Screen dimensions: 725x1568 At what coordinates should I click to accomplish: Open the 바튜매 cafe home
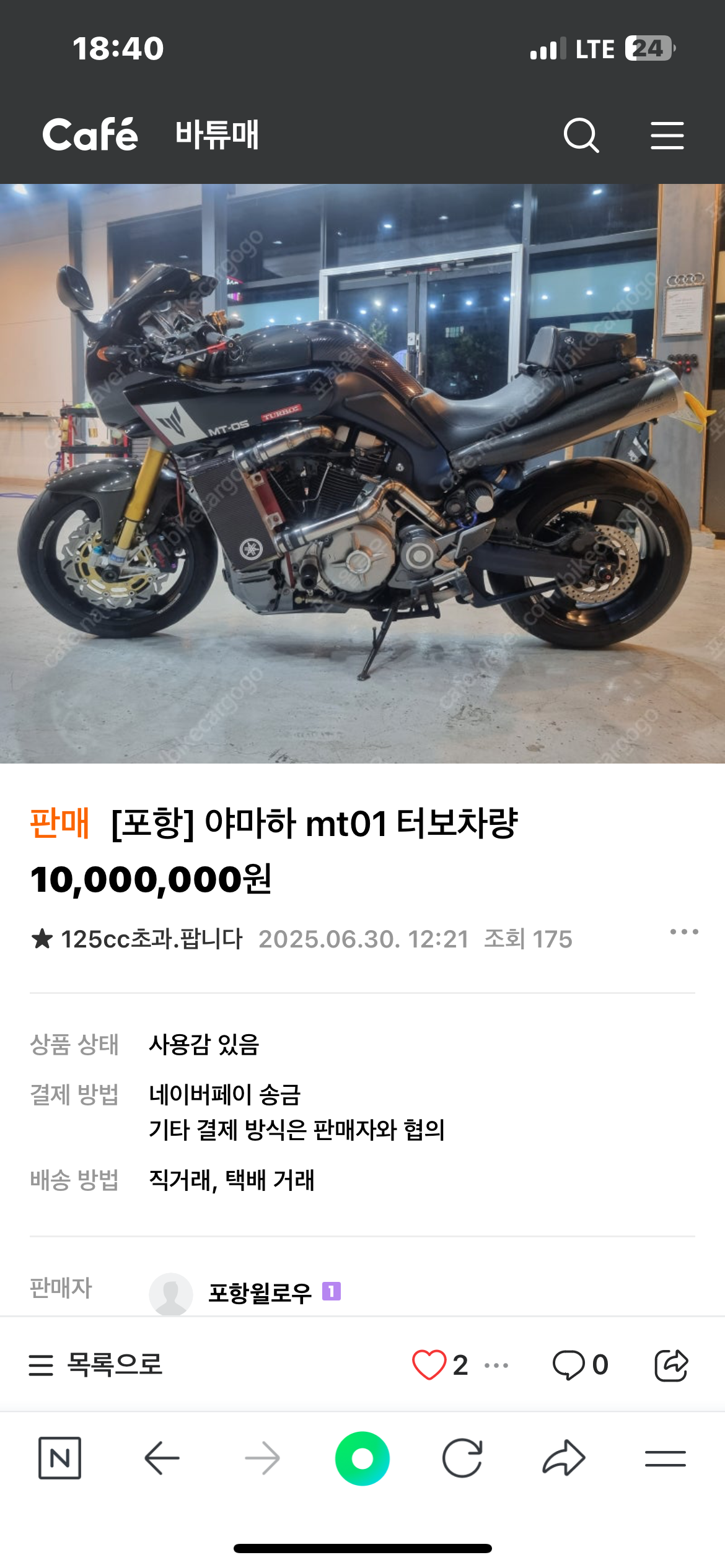point(217,135)
